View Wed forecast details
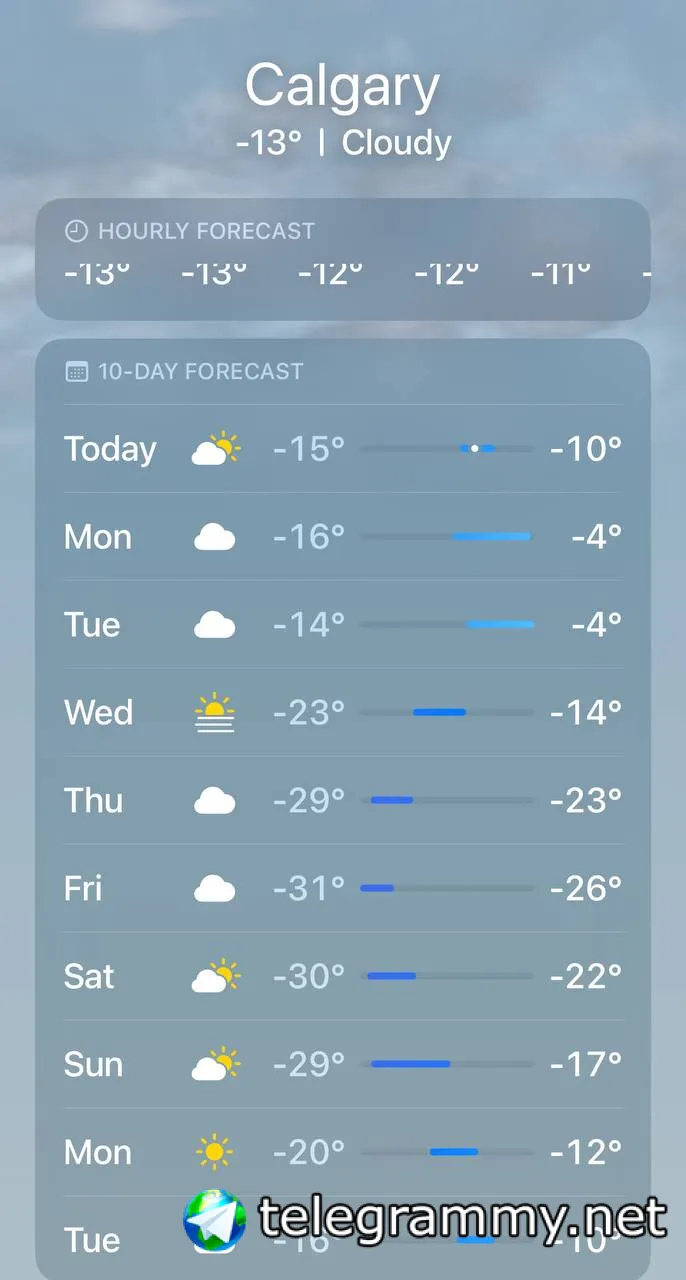This screenshot has width=686, height=1280. click(x=342, y=713)
